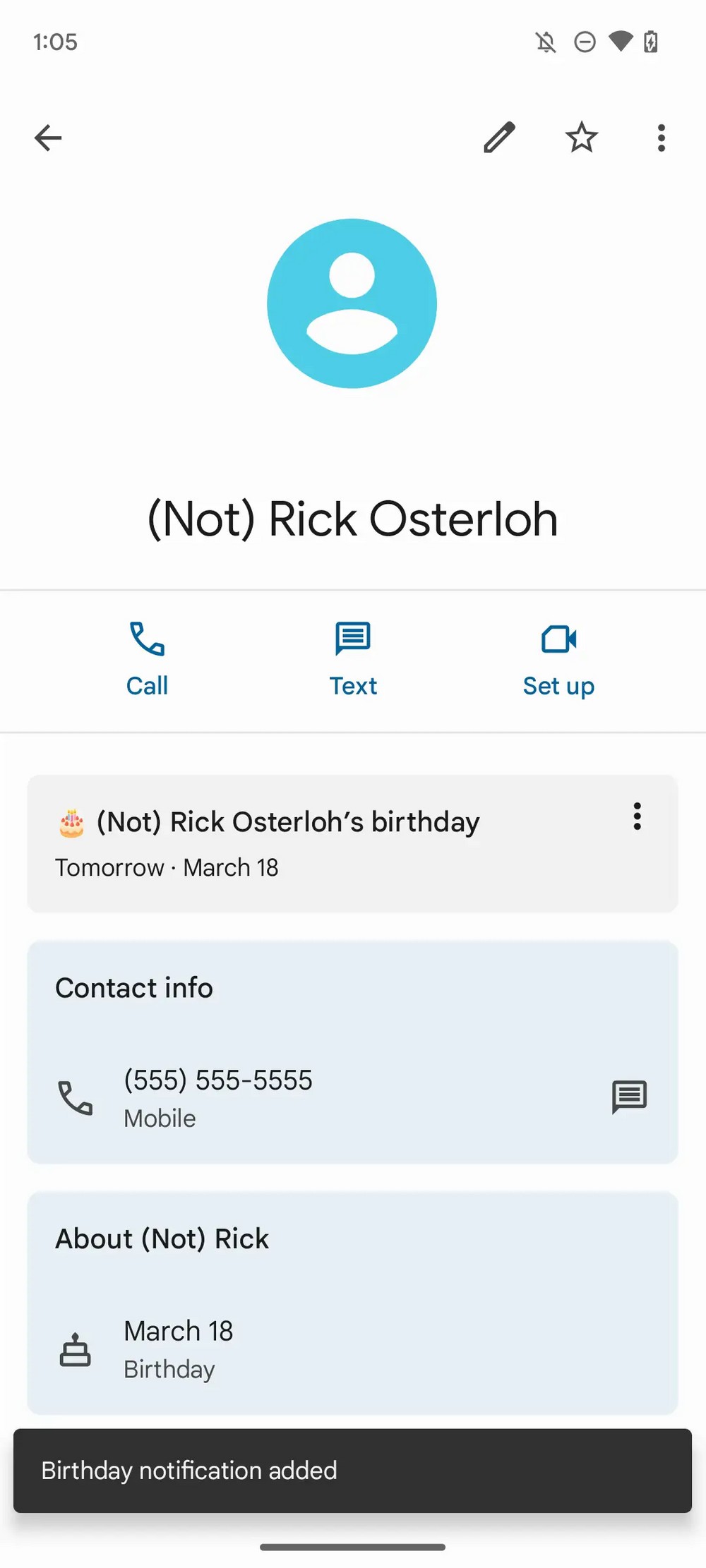
Task: Open the March 18 birthday entry
Action: pos(352,1349)
